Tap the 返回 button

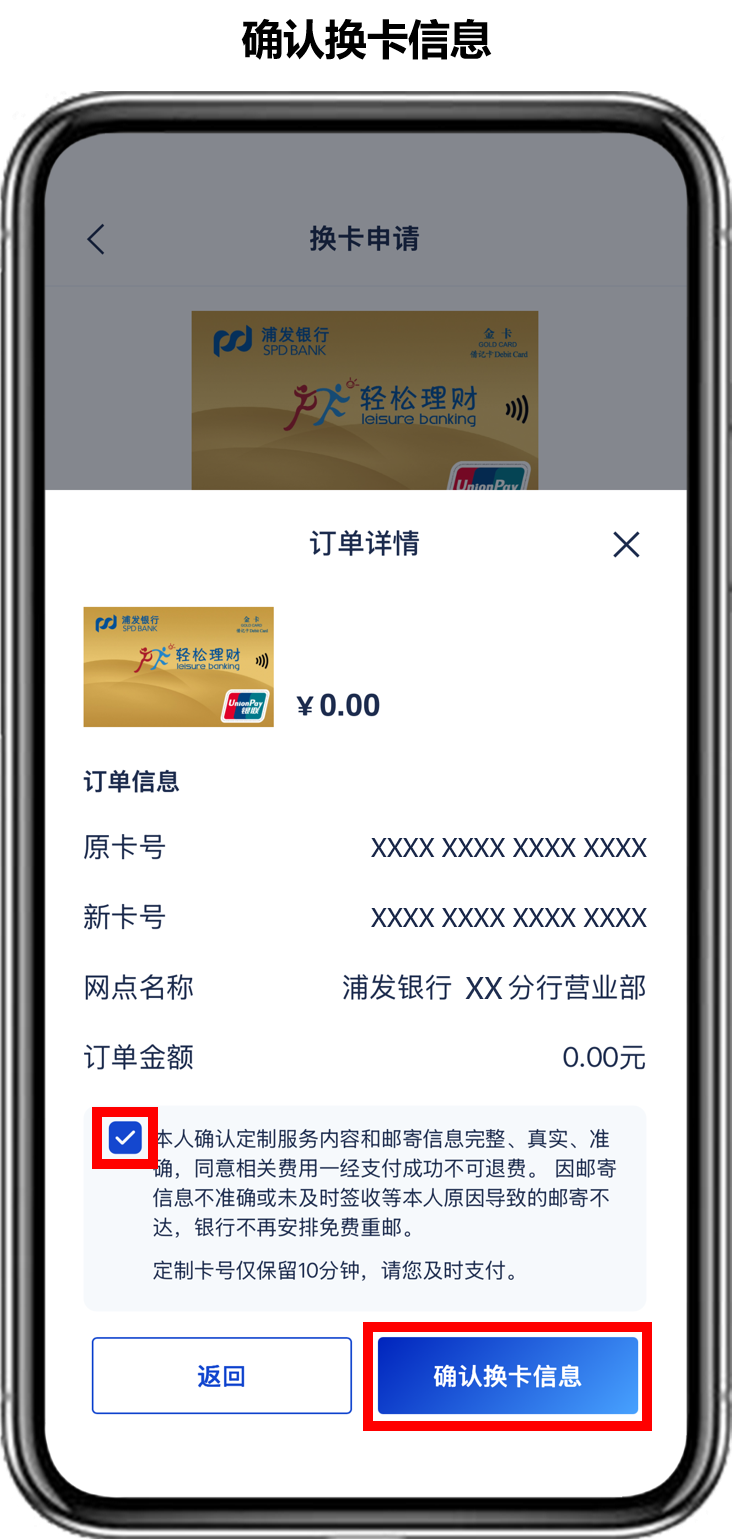point(221,1376)
